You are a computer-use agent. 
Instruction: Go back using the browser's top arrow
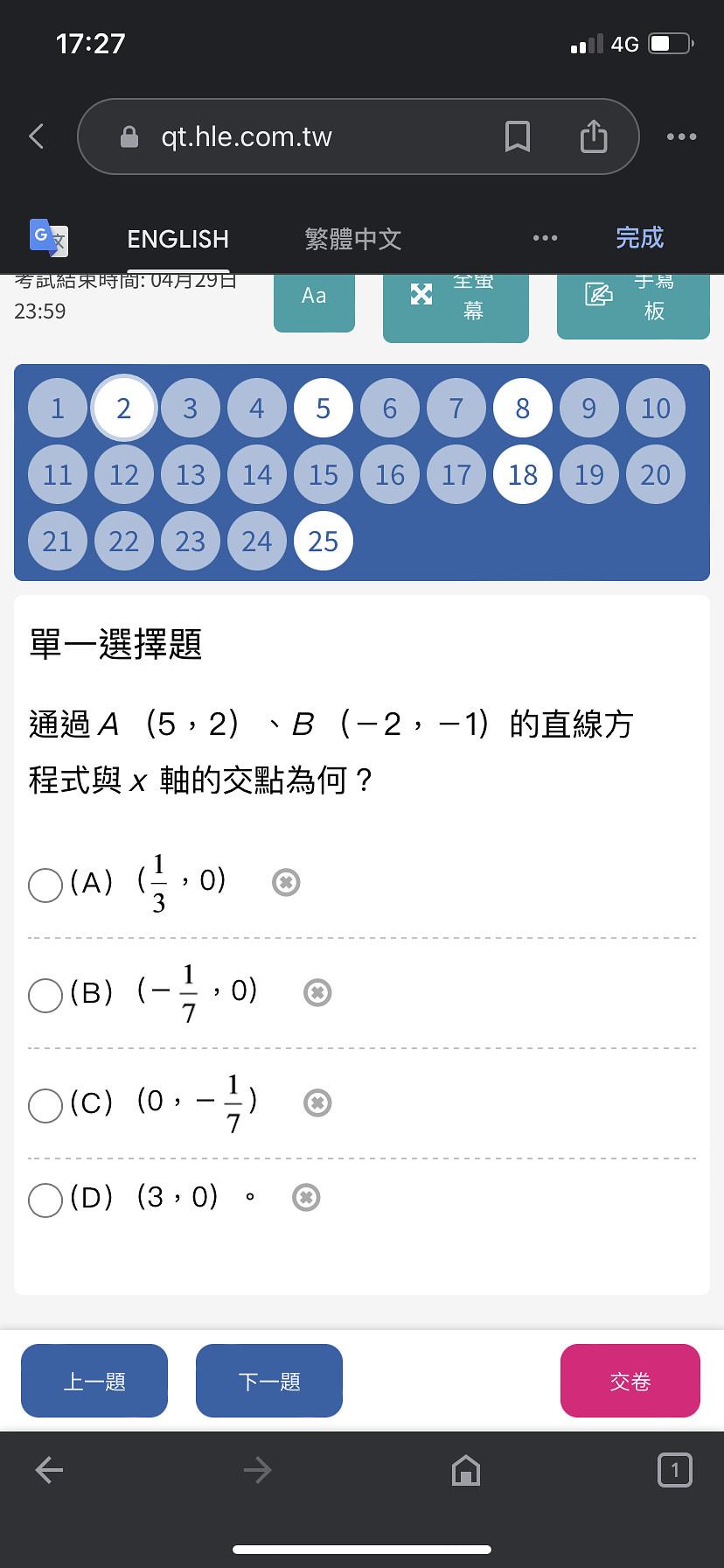coord(37,136)
